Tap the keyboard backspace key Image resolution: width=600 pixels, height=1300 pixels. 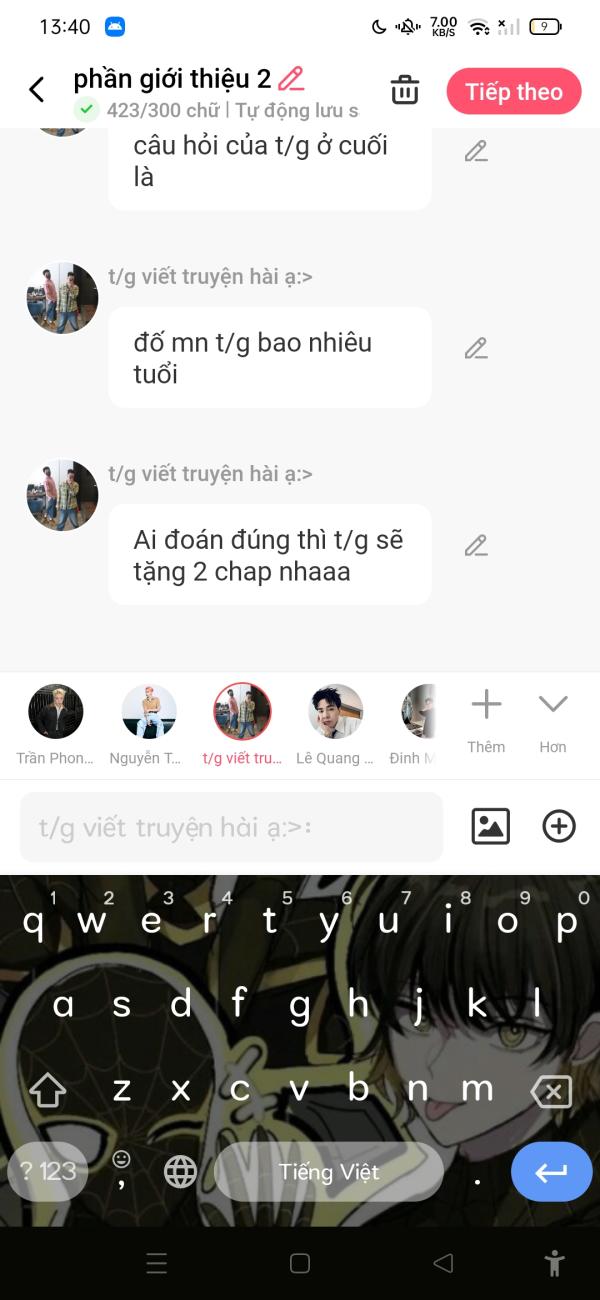[551, 1091]
